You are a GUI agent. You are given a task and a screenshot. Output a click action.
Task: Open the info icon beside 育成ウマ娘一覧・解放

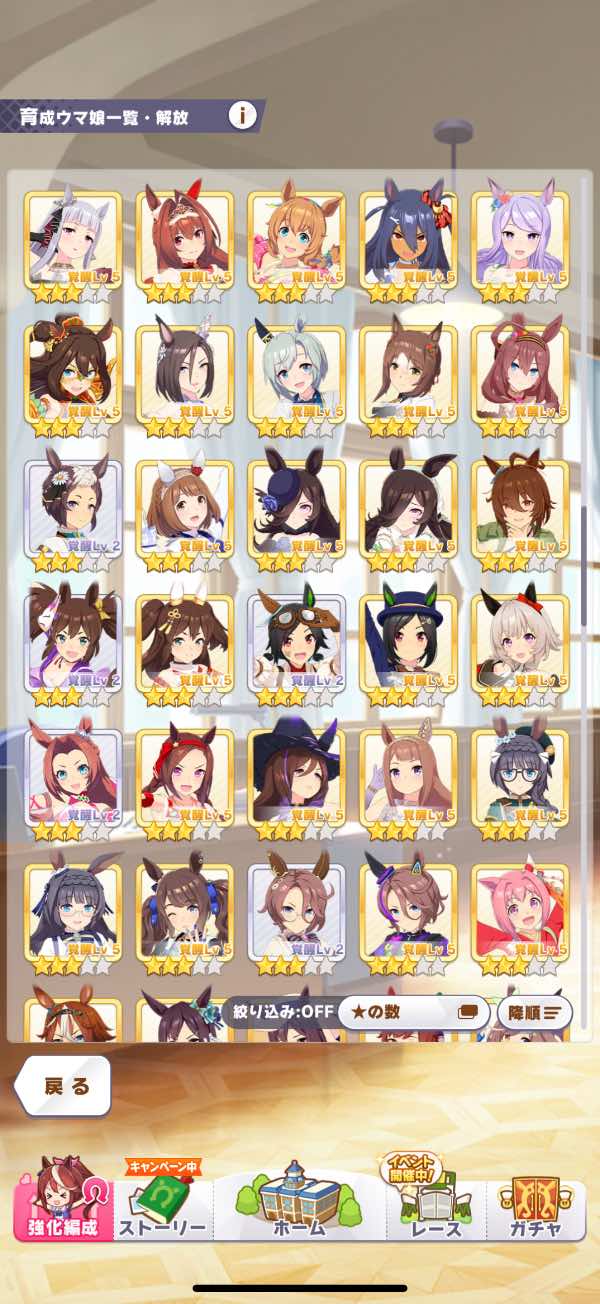241,115
